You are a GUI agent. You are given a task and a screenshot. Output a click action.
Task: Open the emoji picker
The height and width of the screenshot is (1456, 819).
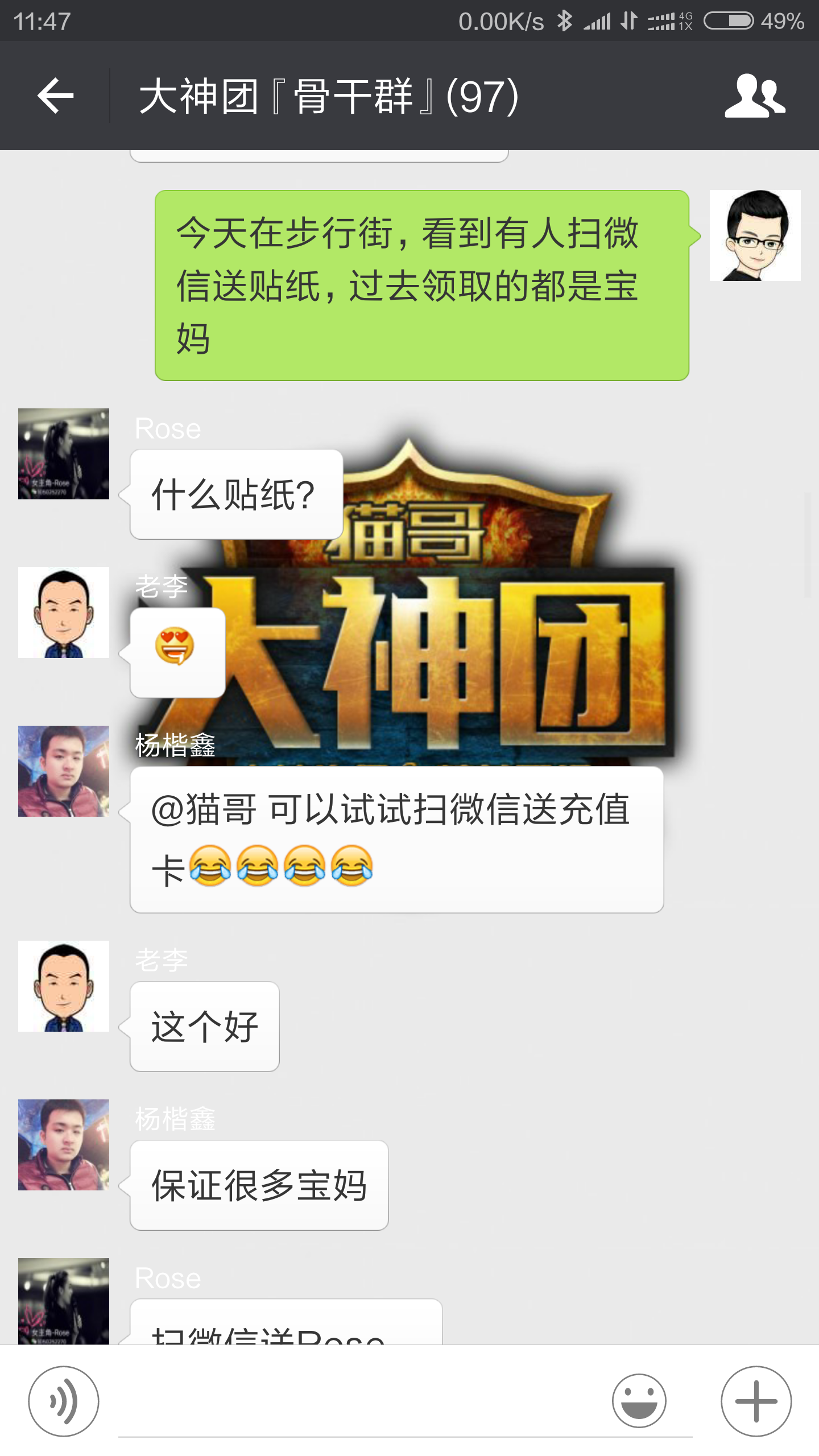(x=639, y=1401)
